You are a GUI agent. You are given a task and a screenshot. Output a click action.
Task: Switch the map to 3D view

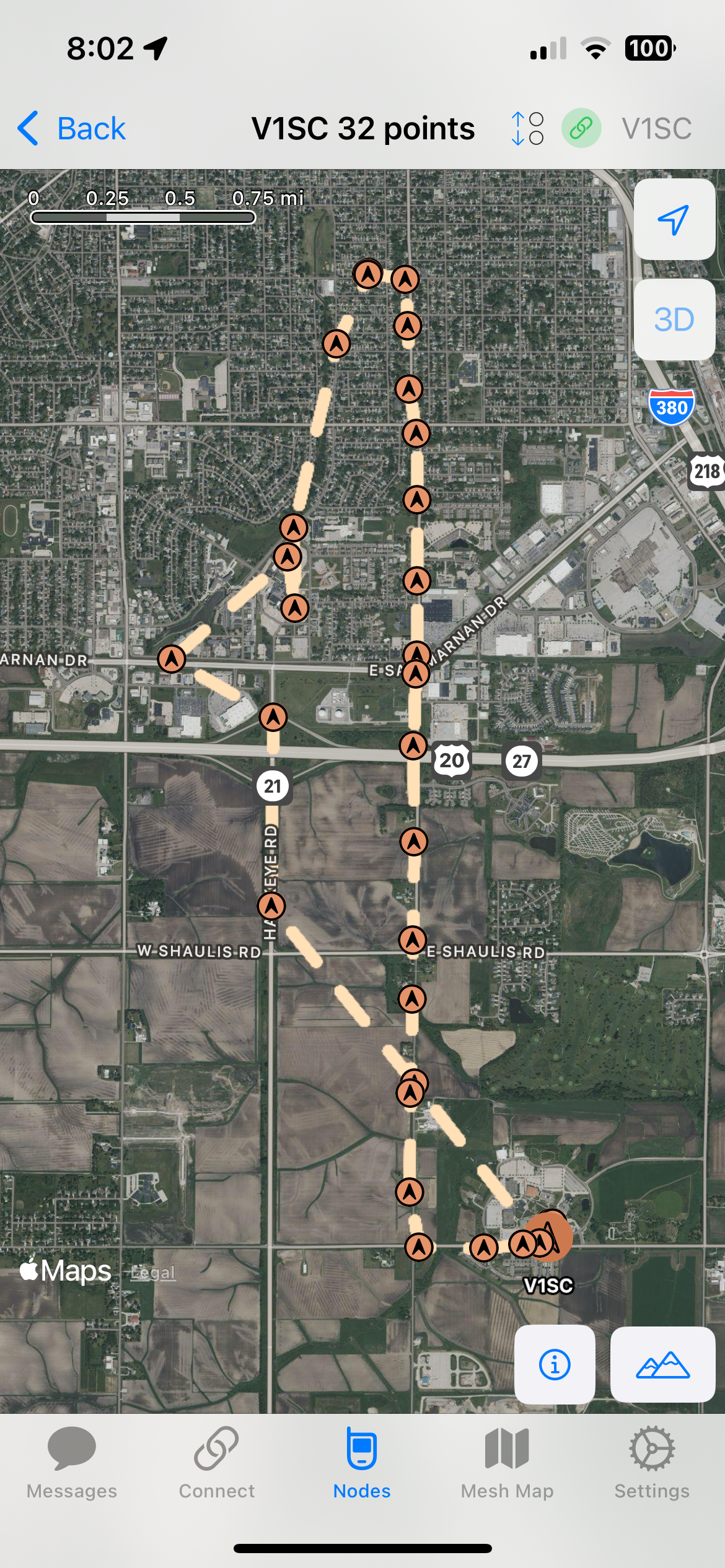[x=674, y=320]
